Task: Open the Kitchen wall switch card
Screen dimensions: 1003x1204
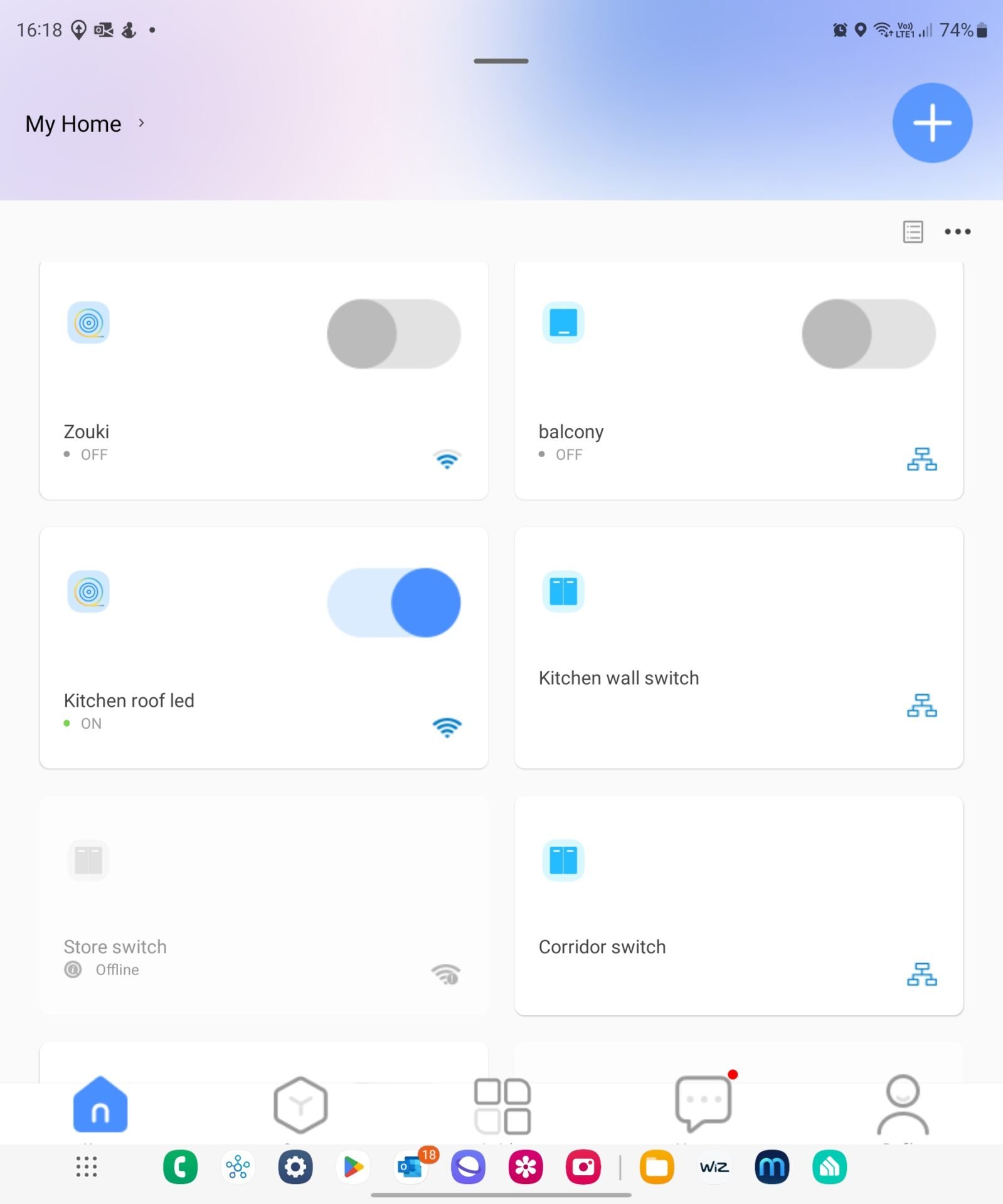Action: pyautogui.click(x=738, y=648)
